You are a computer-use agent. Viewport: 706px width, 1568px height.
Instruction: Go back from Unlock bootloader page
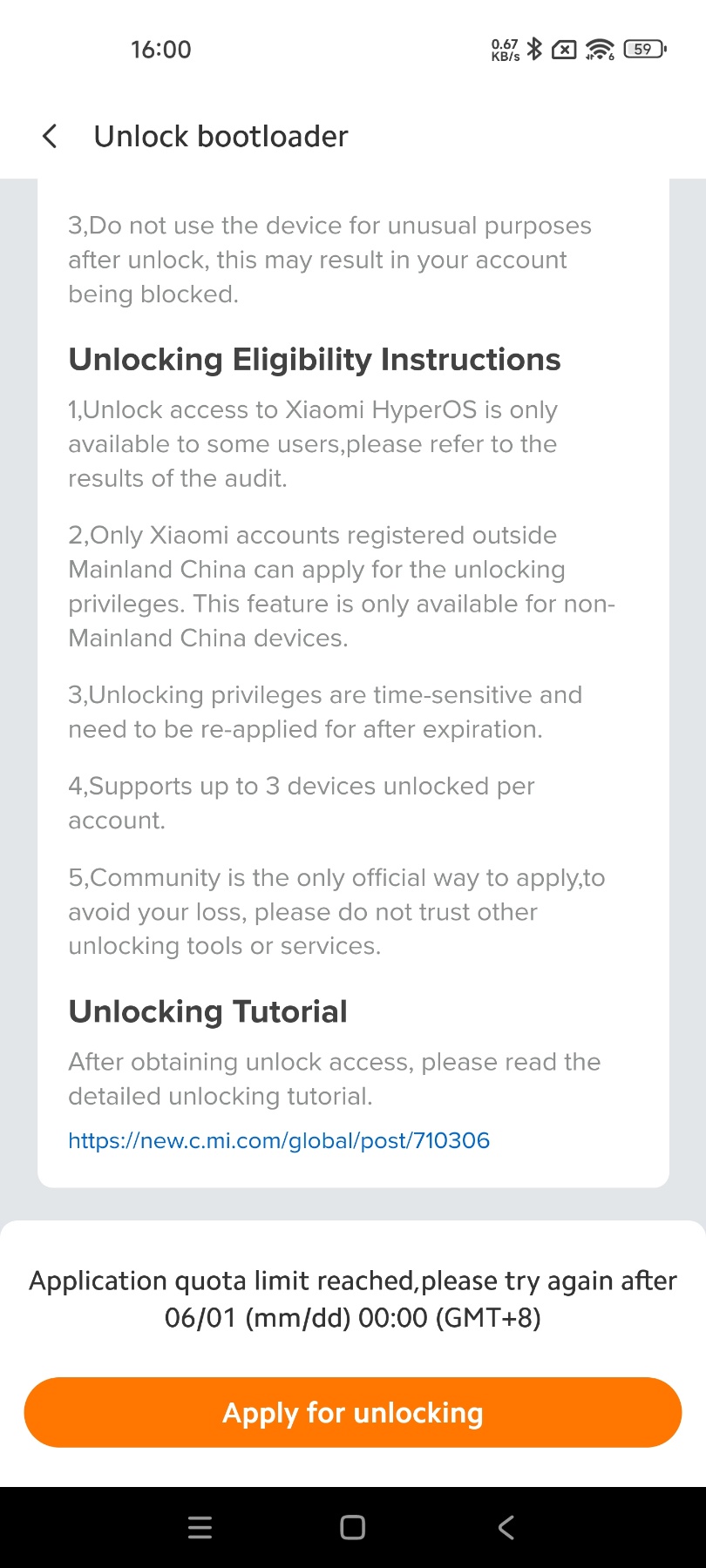point(50,136)
